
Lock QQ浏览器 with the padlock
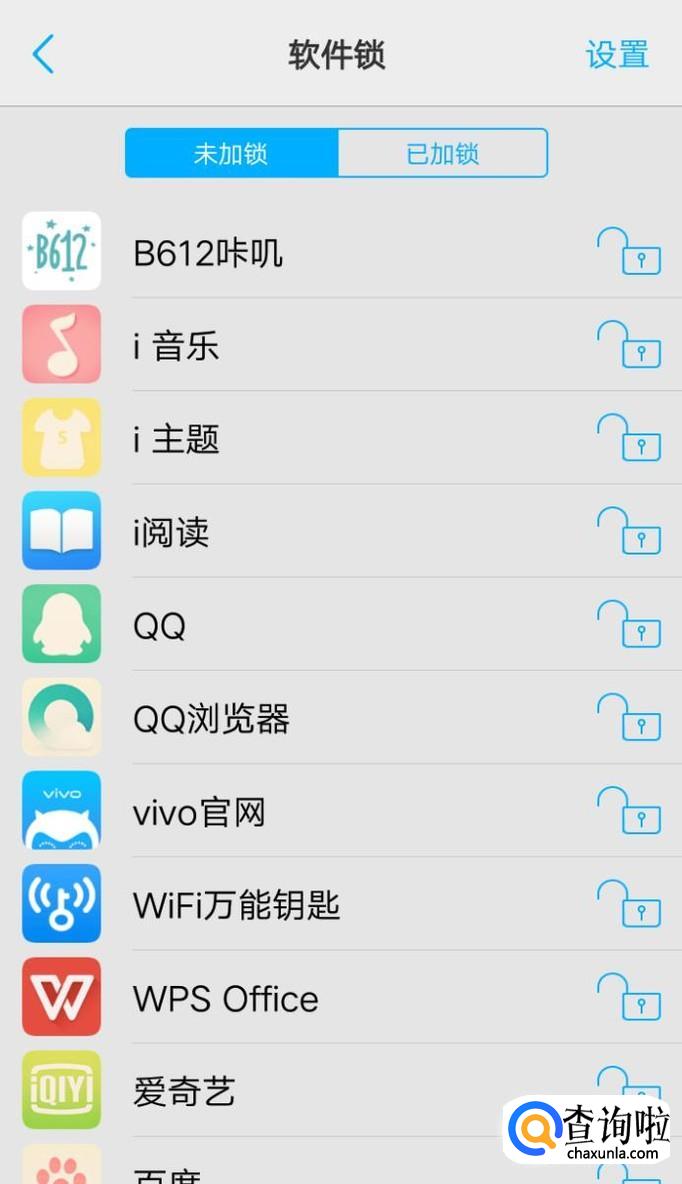point(629,718)
